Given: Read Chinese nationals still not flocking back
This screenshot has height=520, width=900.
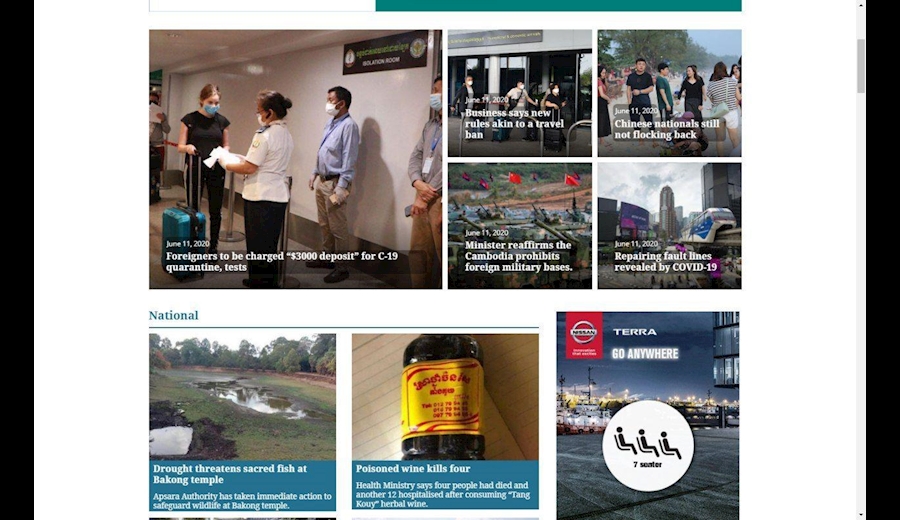Looking at the screenshot, I should pyautogui.click(x=666, y=129).
